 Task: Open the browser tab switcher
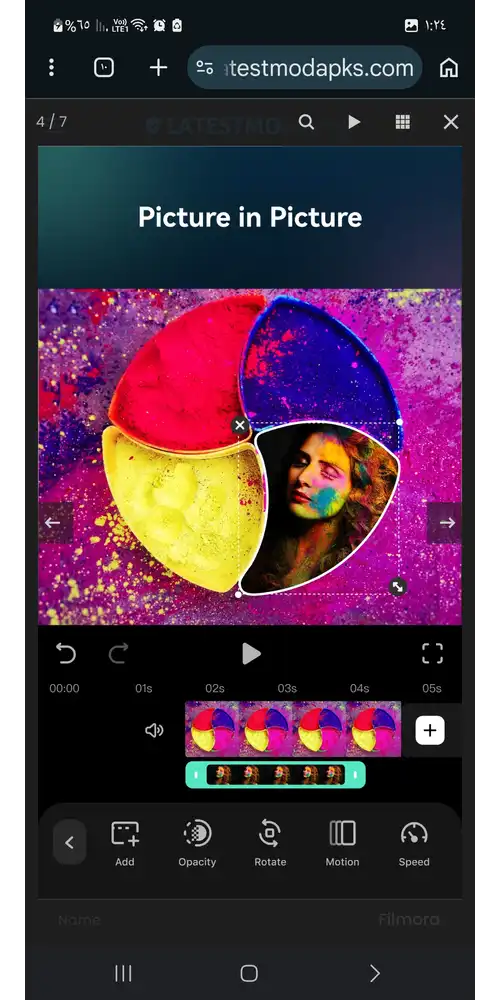(x=104, y=68)
